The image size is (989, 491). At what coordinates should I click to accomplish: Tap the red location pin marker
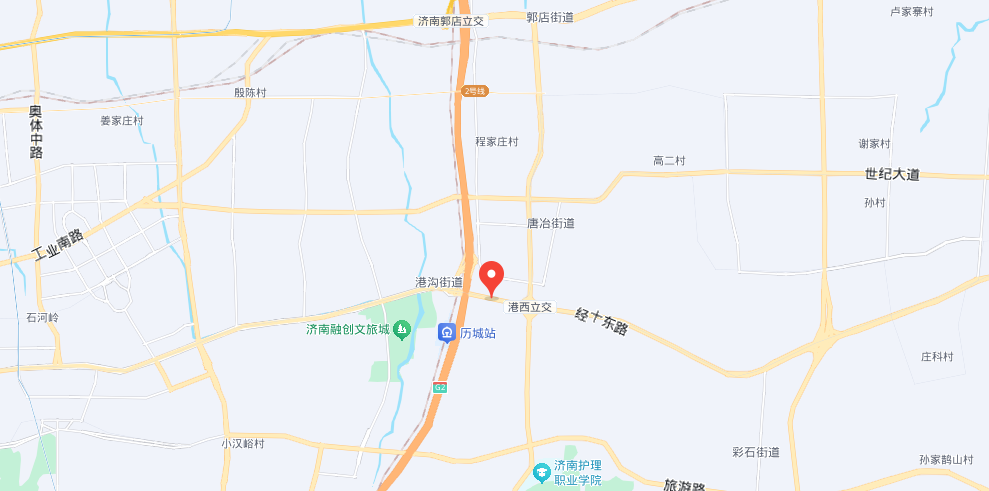[492, 276]
